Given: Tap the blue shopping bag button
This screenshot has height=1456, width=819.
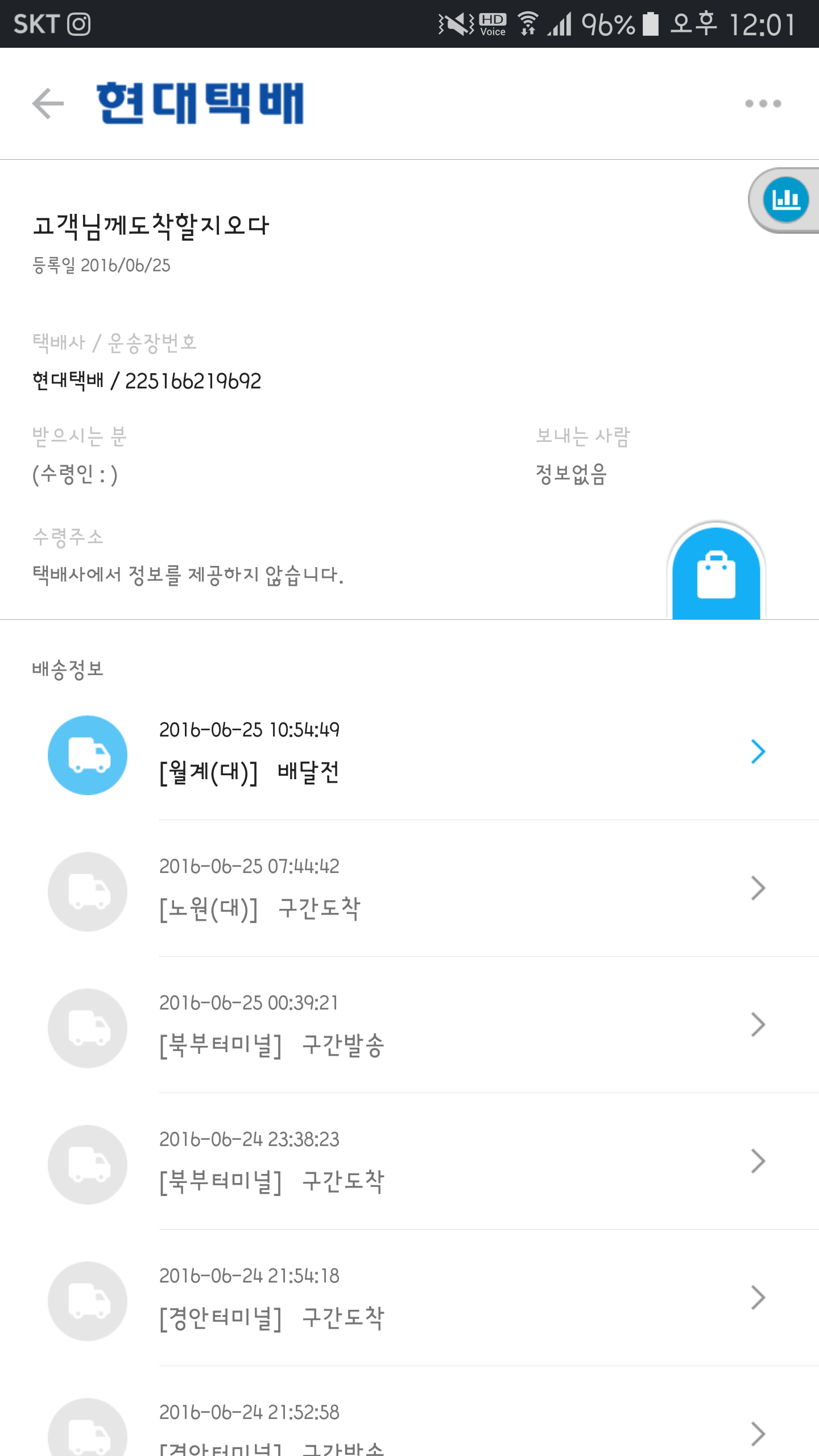Looking at the screenshot, I should pyautogui.click(x=716, y=573).
